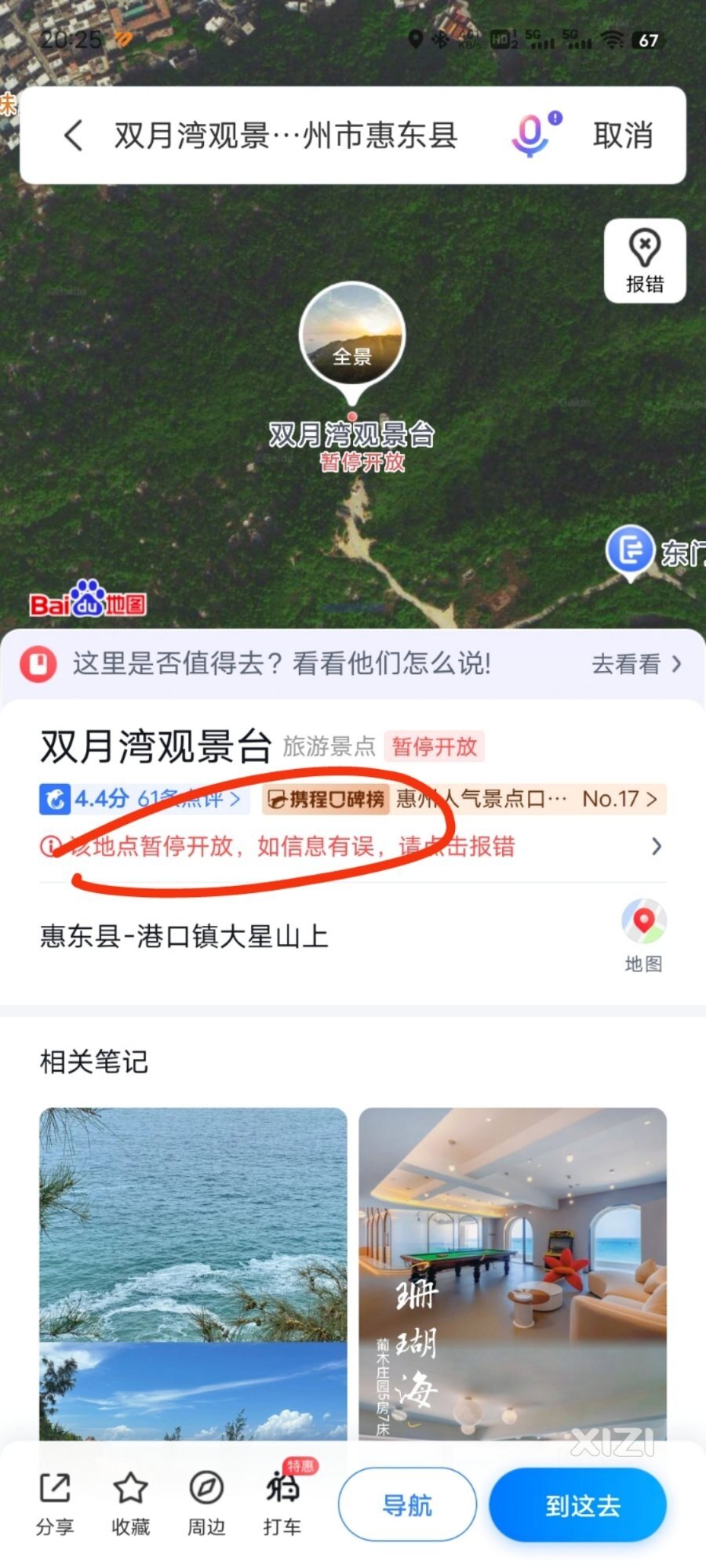The height and width of the screenshot is (1568, 706).
Task: Go back with the search bar arrow
Action: [x=74, y=135]
